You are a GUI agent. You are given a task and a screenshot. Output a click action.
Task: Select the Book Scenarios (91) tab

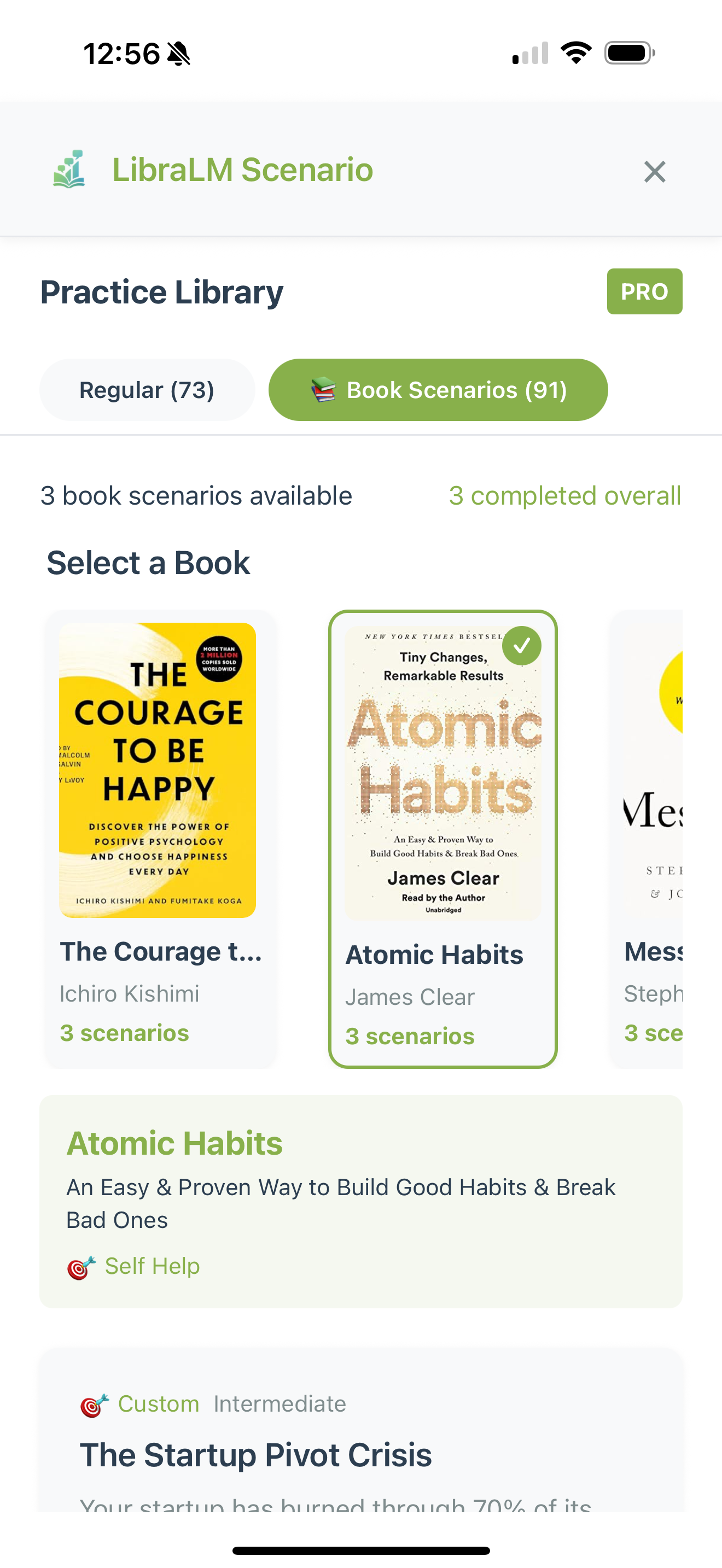(438, 390)
